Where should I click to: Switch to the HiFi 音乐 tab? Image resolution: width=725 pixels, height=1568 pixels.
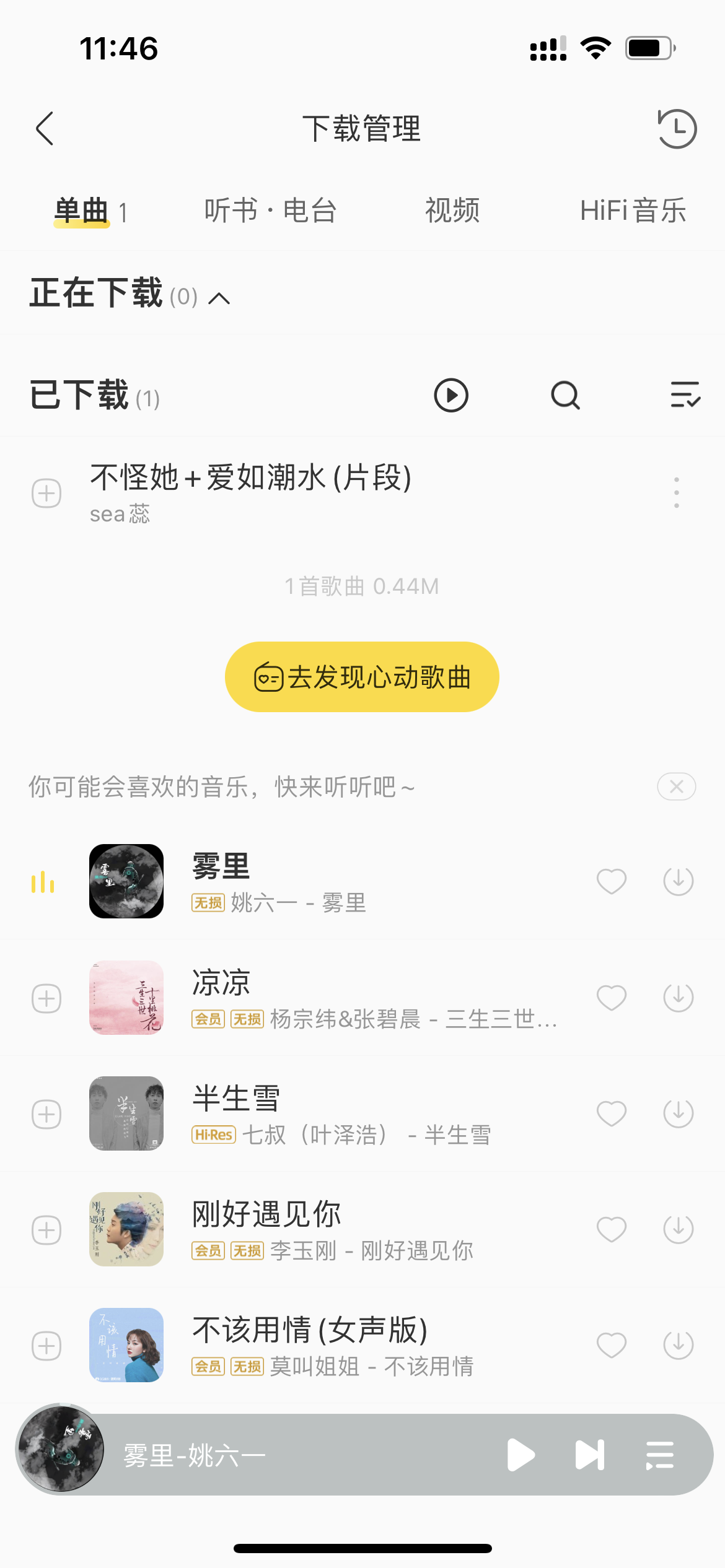(633, 211)
